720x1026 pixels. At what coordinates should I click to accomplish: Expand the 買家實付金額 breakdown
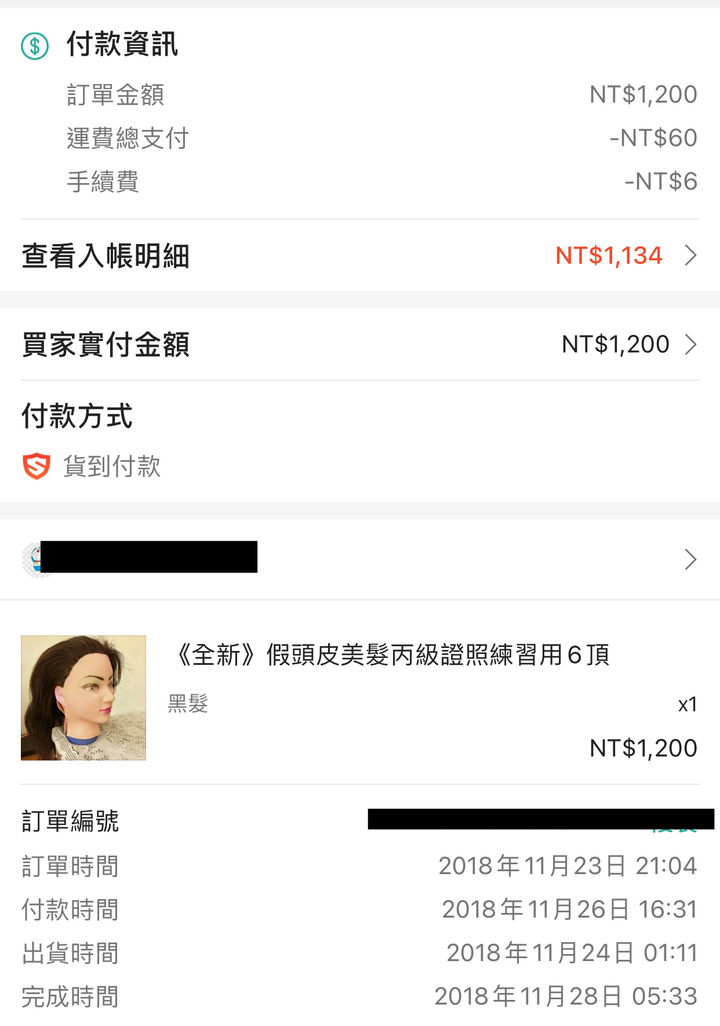360,345
